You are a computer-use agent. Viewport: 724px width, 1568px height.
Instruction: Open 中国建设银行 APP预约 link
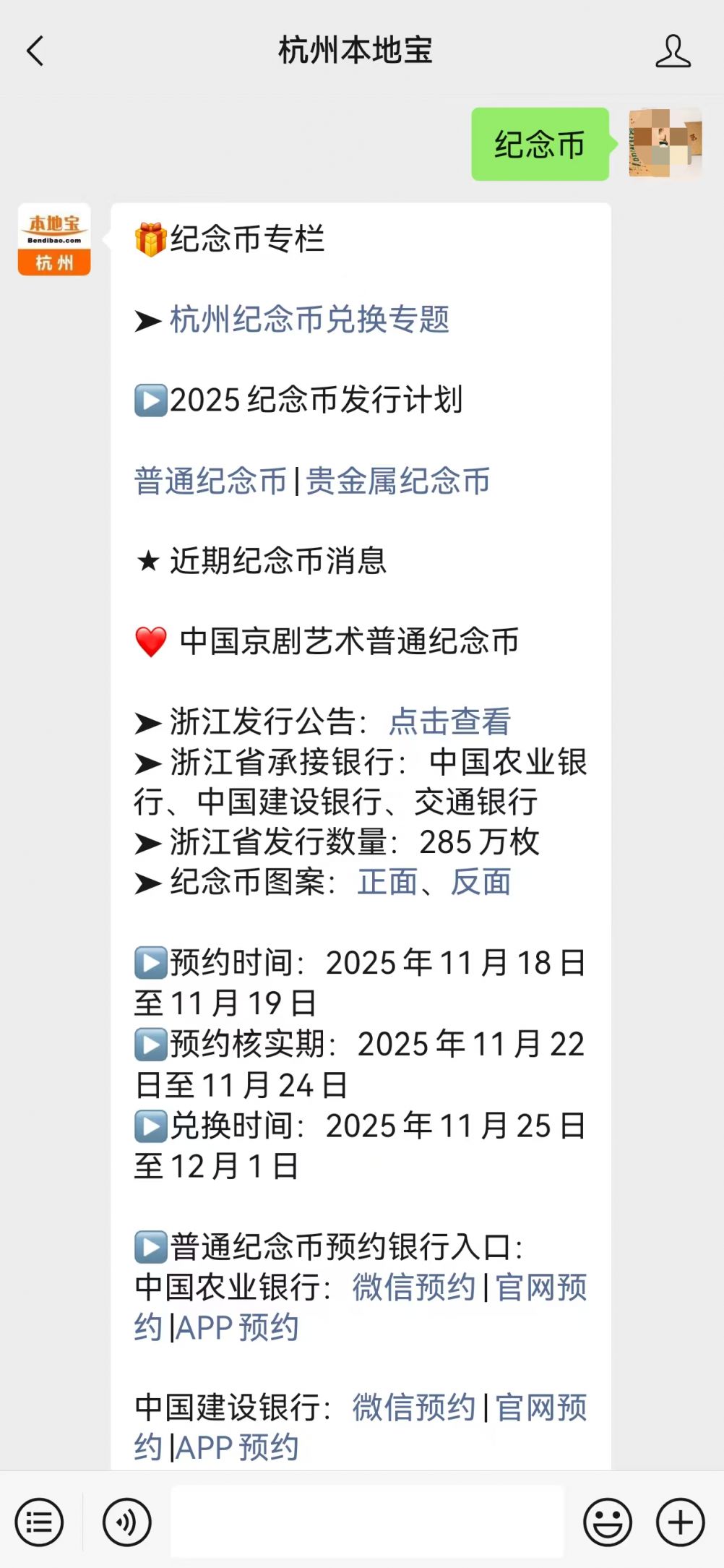[x=237, y=1447]
